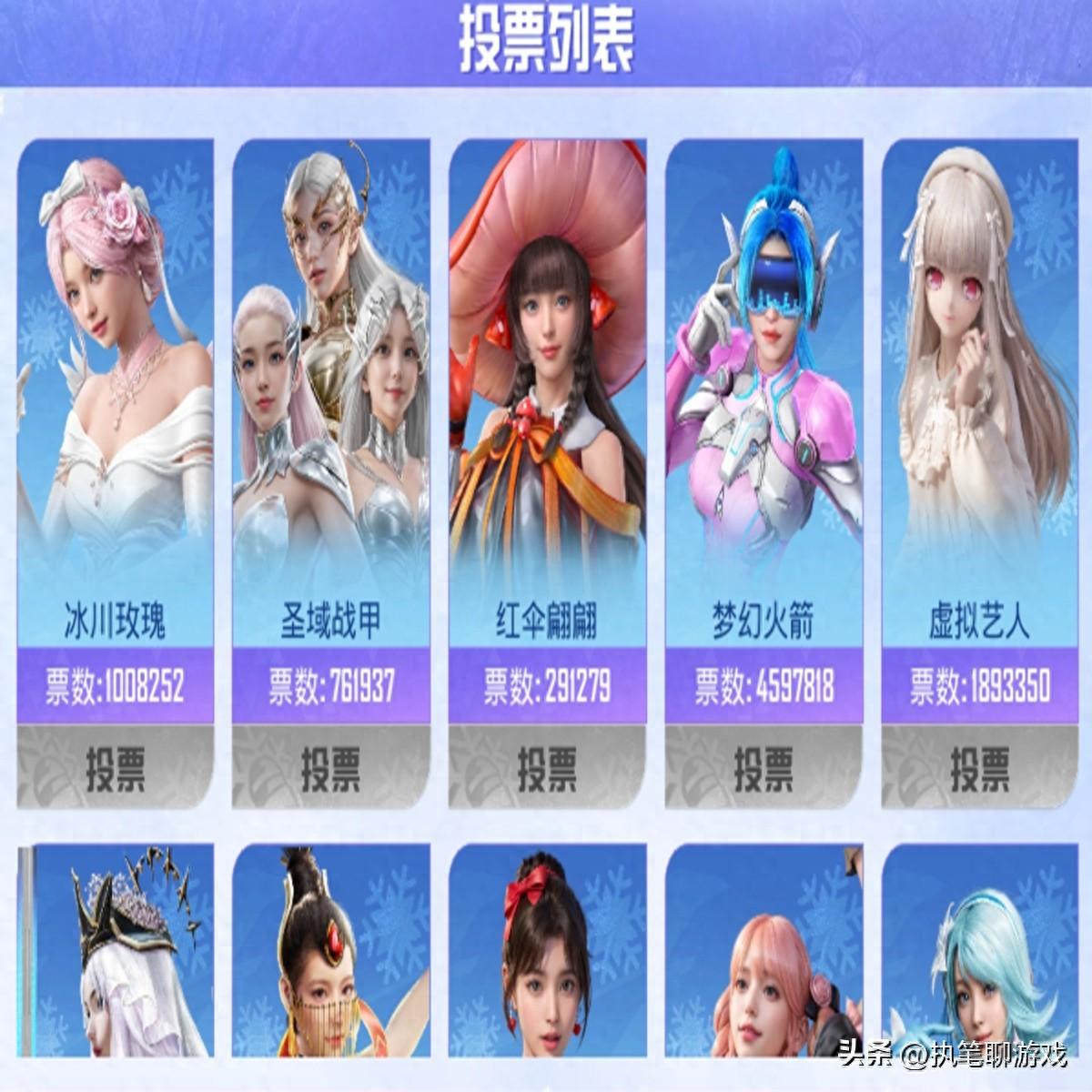Open the 红伞翩翩 outfit card
This screenshot has height=1092, width=1092.
click(x=547, y=364)
